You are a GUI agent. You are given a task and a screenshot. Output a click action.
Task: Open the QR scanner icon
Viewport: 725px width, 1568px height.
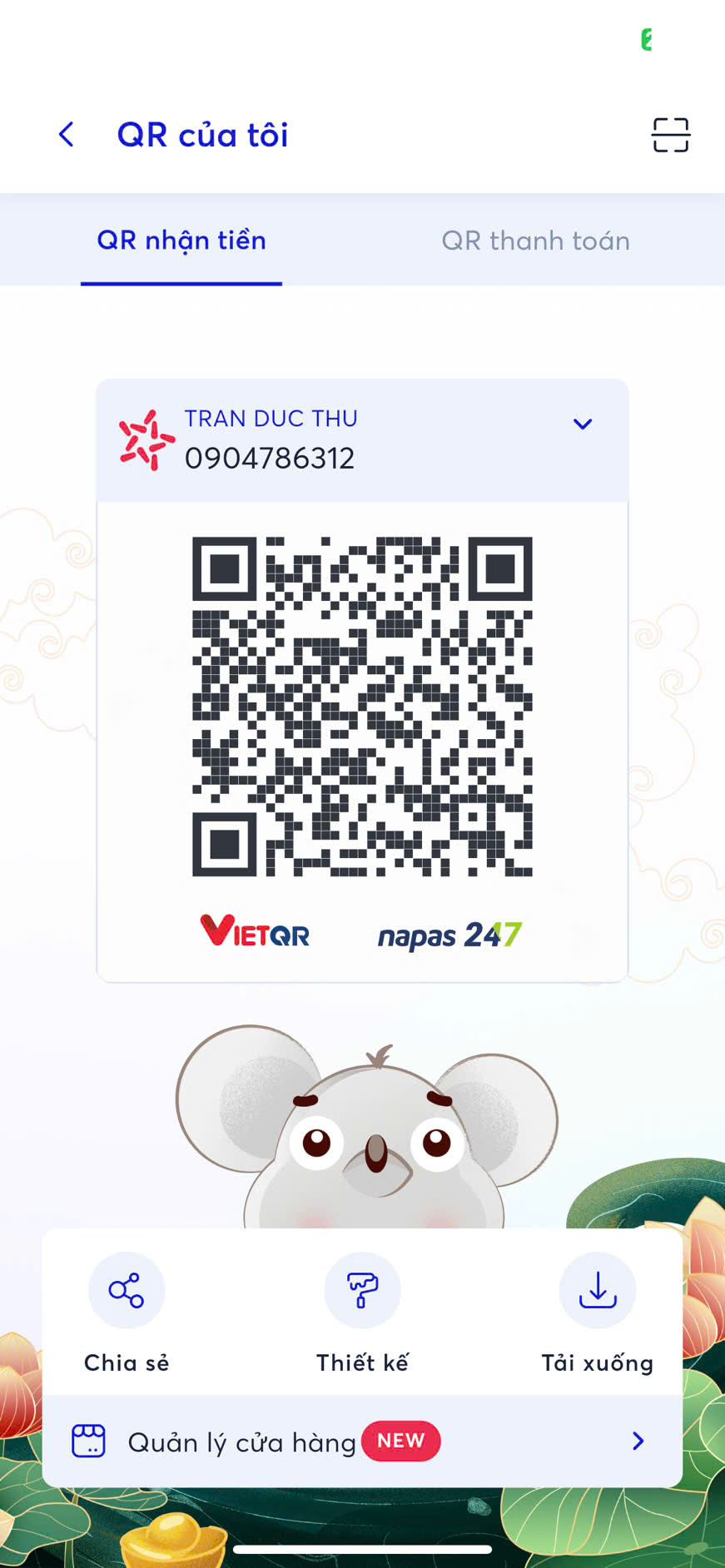pyautogui.click(x=670, y=135)
